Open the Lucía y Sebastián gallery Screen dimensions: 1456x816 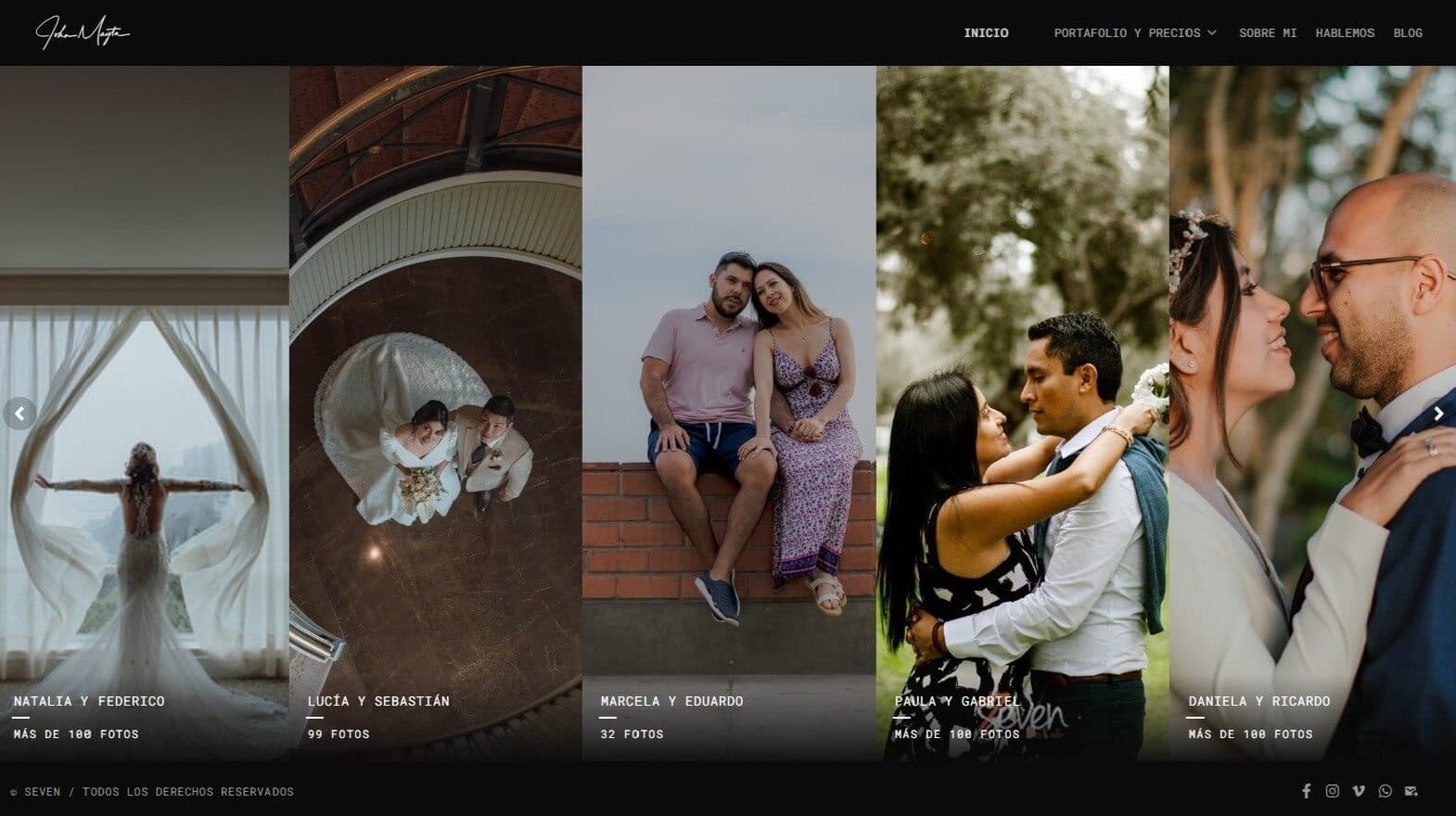(378, 701)
